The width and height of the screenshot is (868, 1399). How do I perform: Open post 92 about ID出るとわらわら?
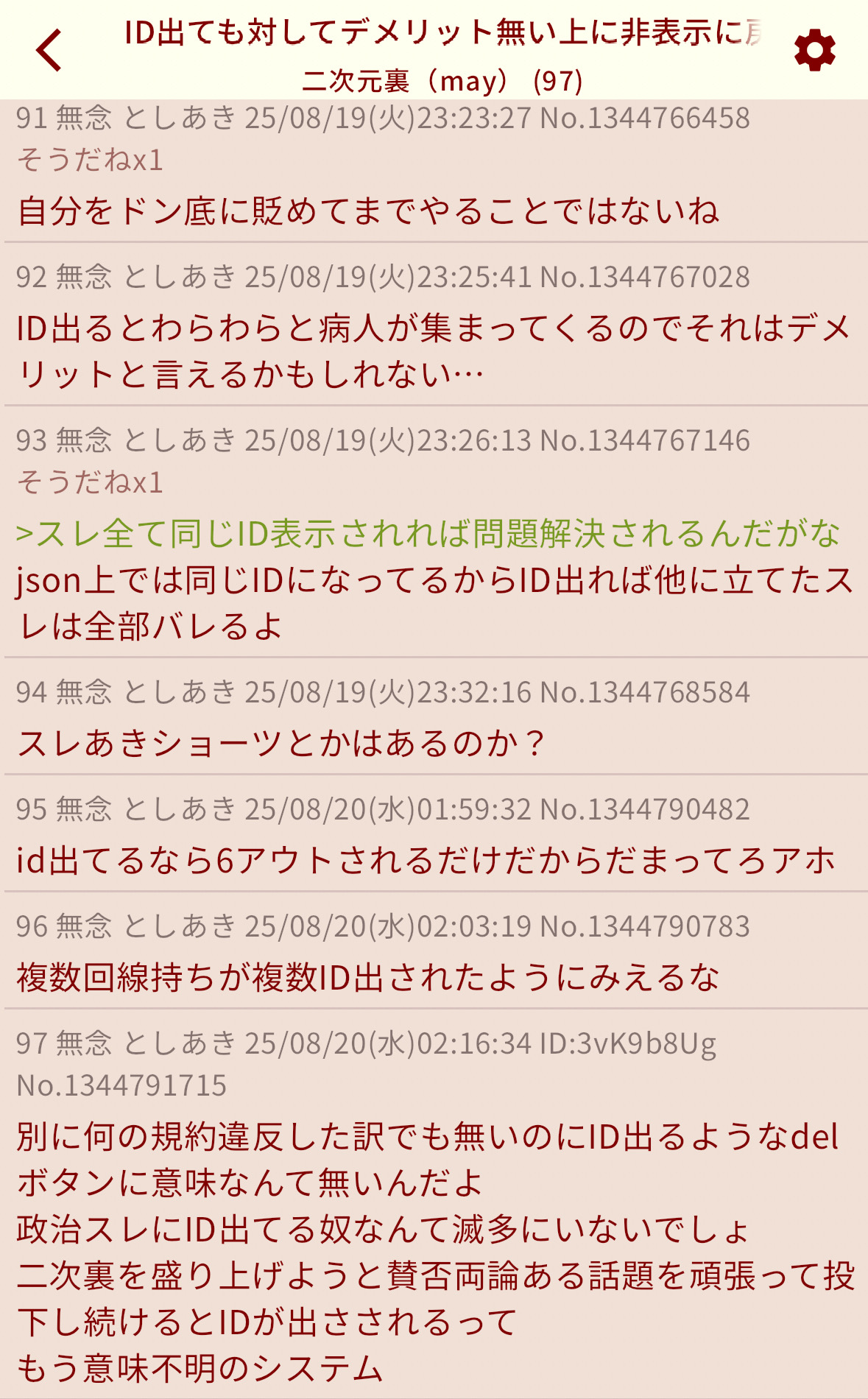click(x=434, y=324)
